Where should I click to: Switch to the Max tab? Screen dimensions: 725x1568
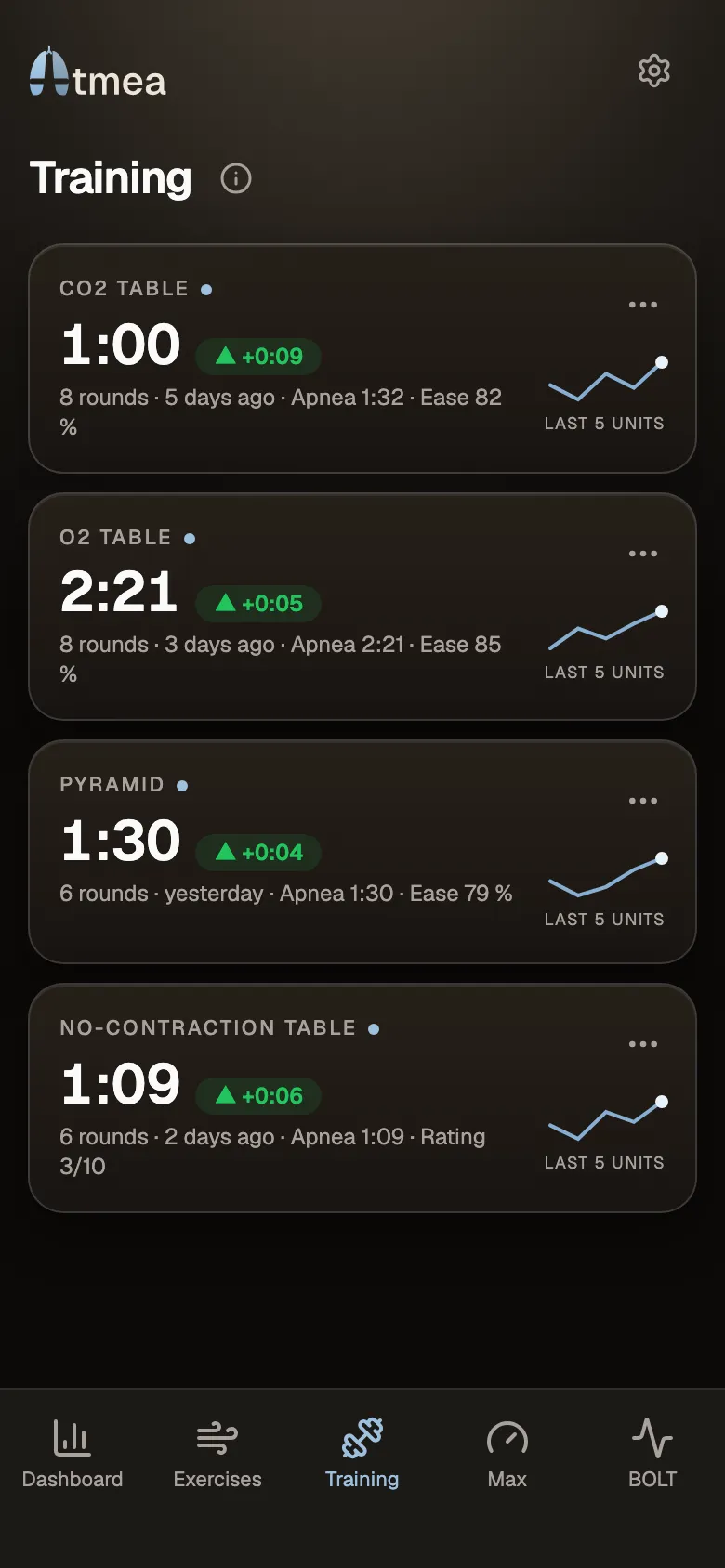[507, 1454]
